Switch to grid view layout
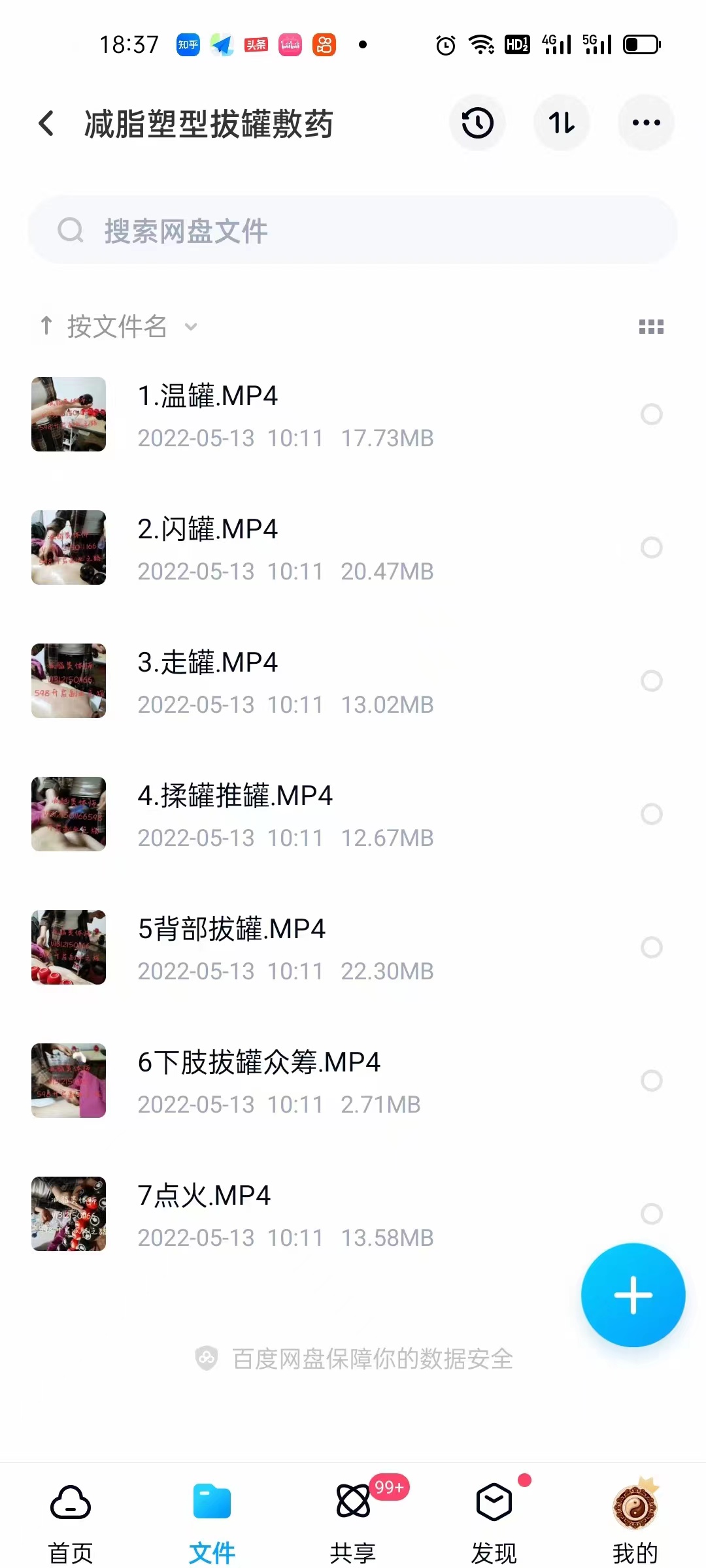Screen dimensions: 706x1568 coord(652,327)
